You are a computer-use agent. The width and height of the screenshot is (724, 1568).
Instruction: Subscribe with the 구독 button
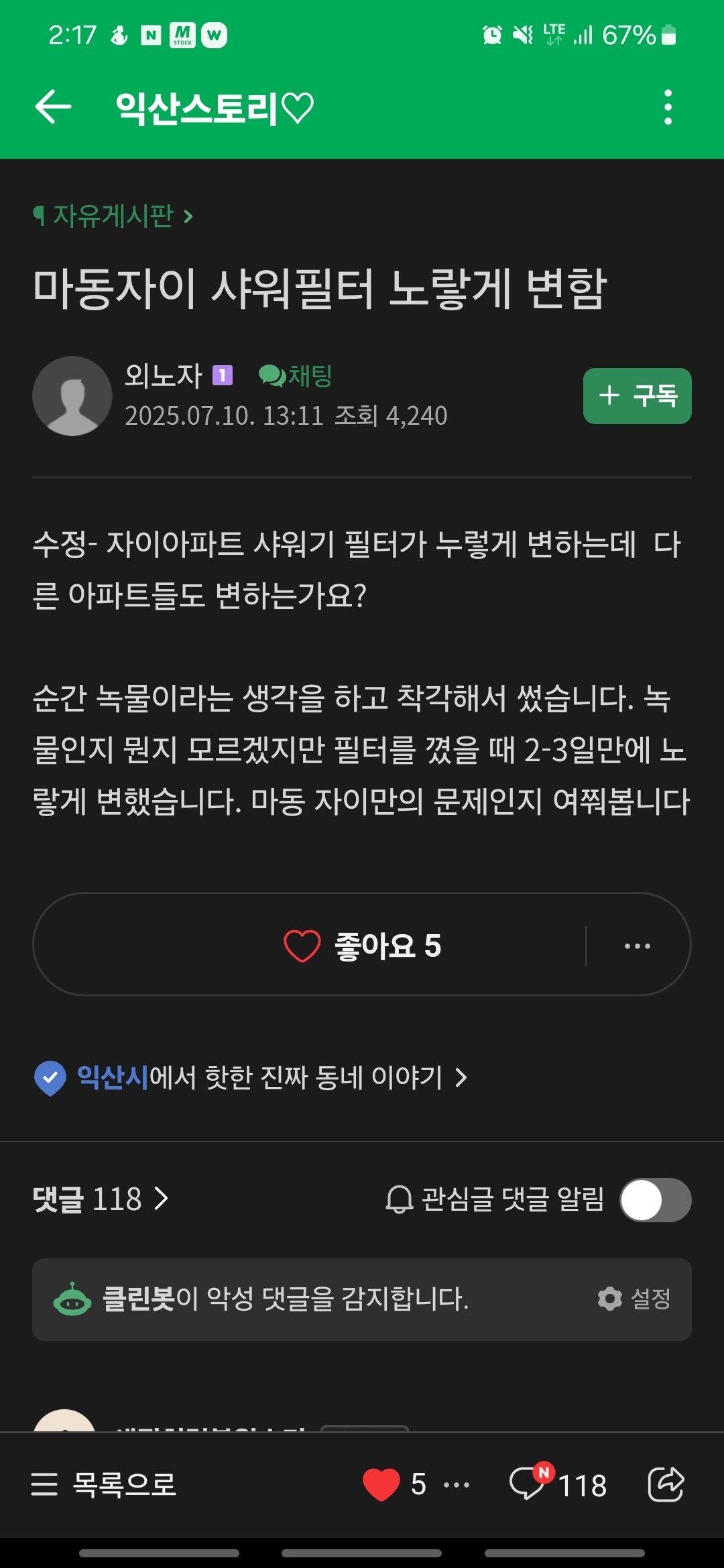click(637, 396)
